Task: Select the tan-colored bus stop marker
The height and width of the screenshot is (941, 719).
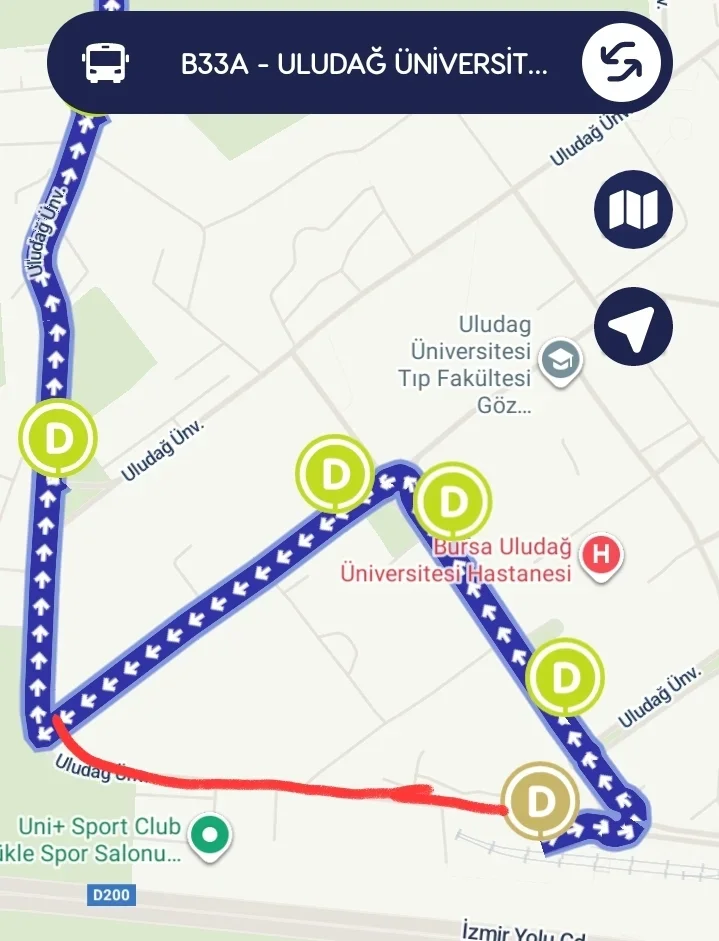Action: (540, 800)
